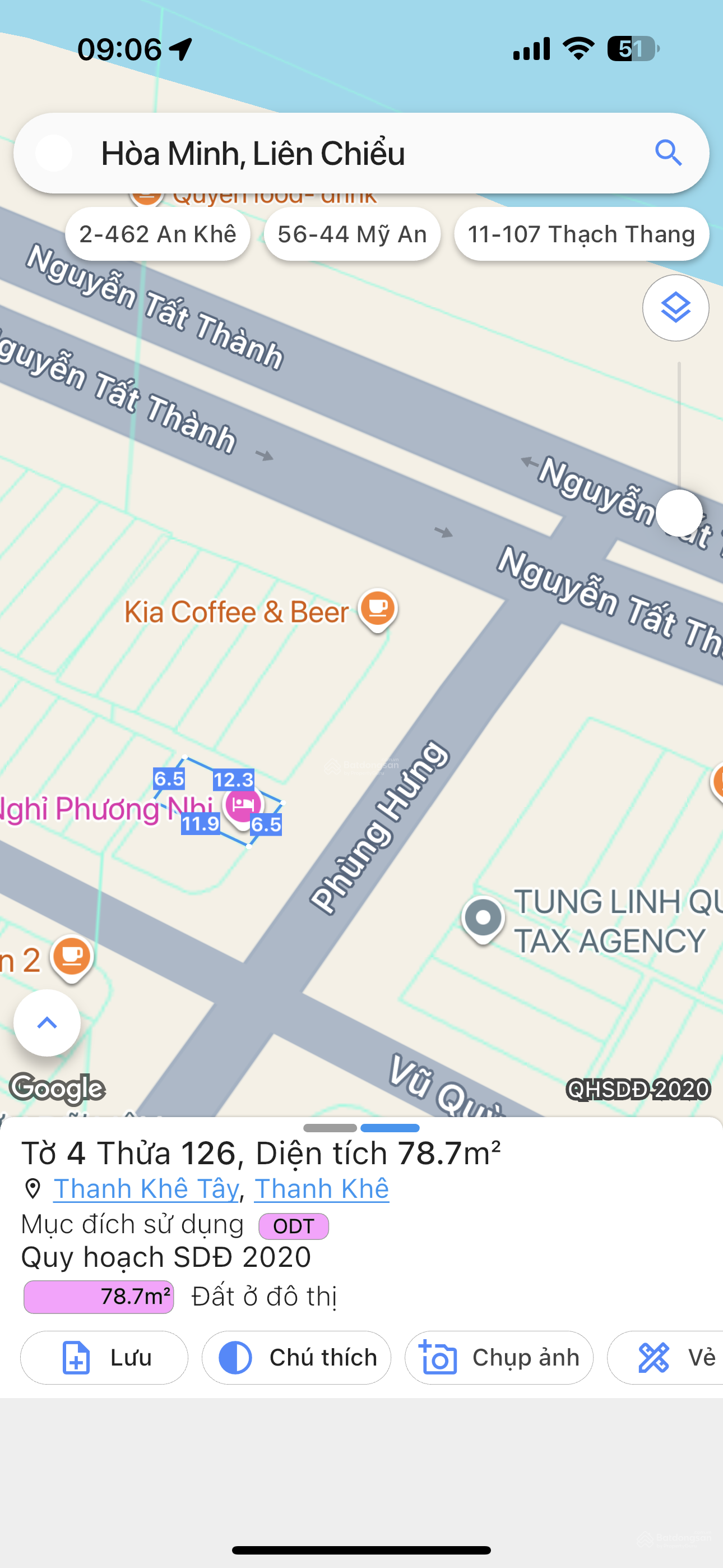Select the '56-44 Mỹ An' suggestion chip
Viewport: 723px width, 1568px height.
click(x=352, y=234)
